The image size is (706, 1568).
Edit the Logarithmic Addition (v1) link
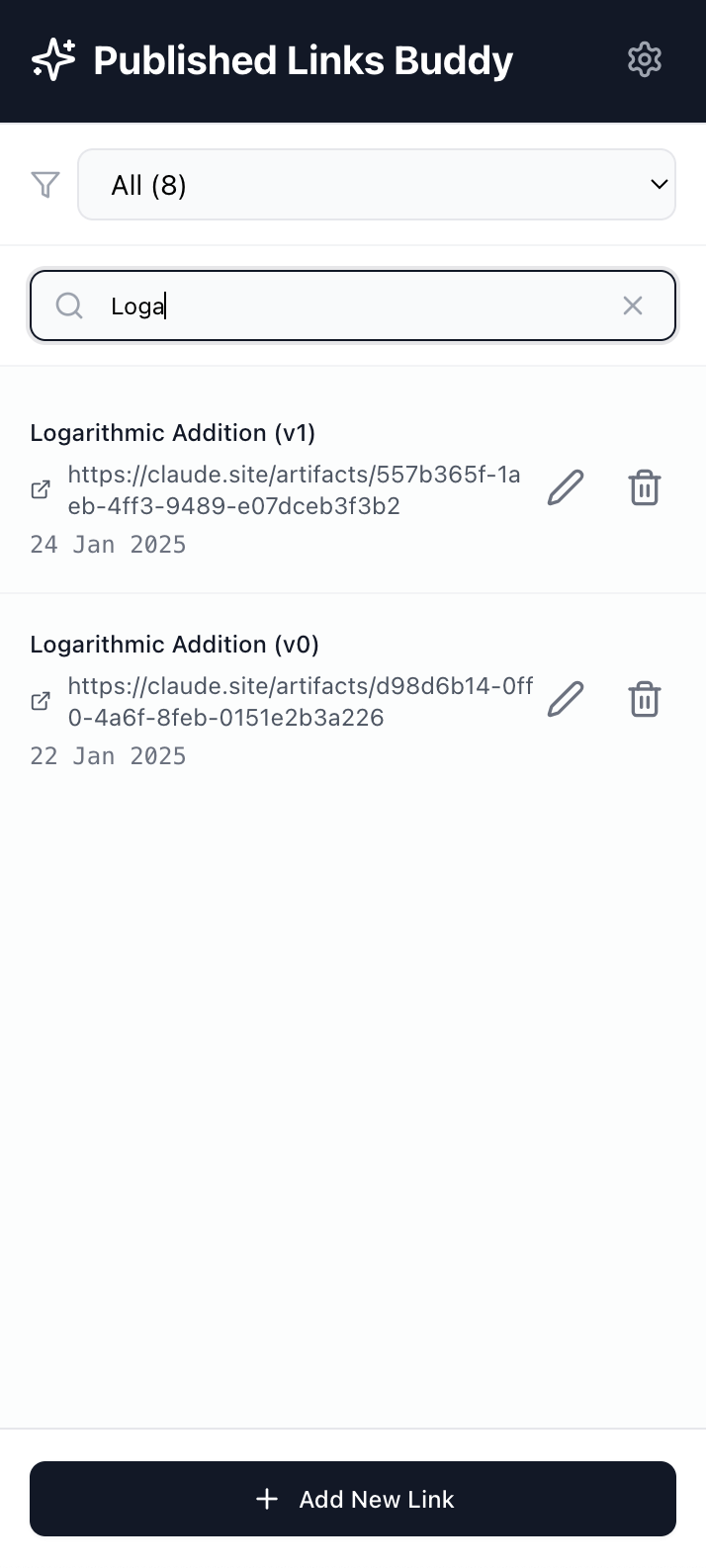[x=566, y=488]
